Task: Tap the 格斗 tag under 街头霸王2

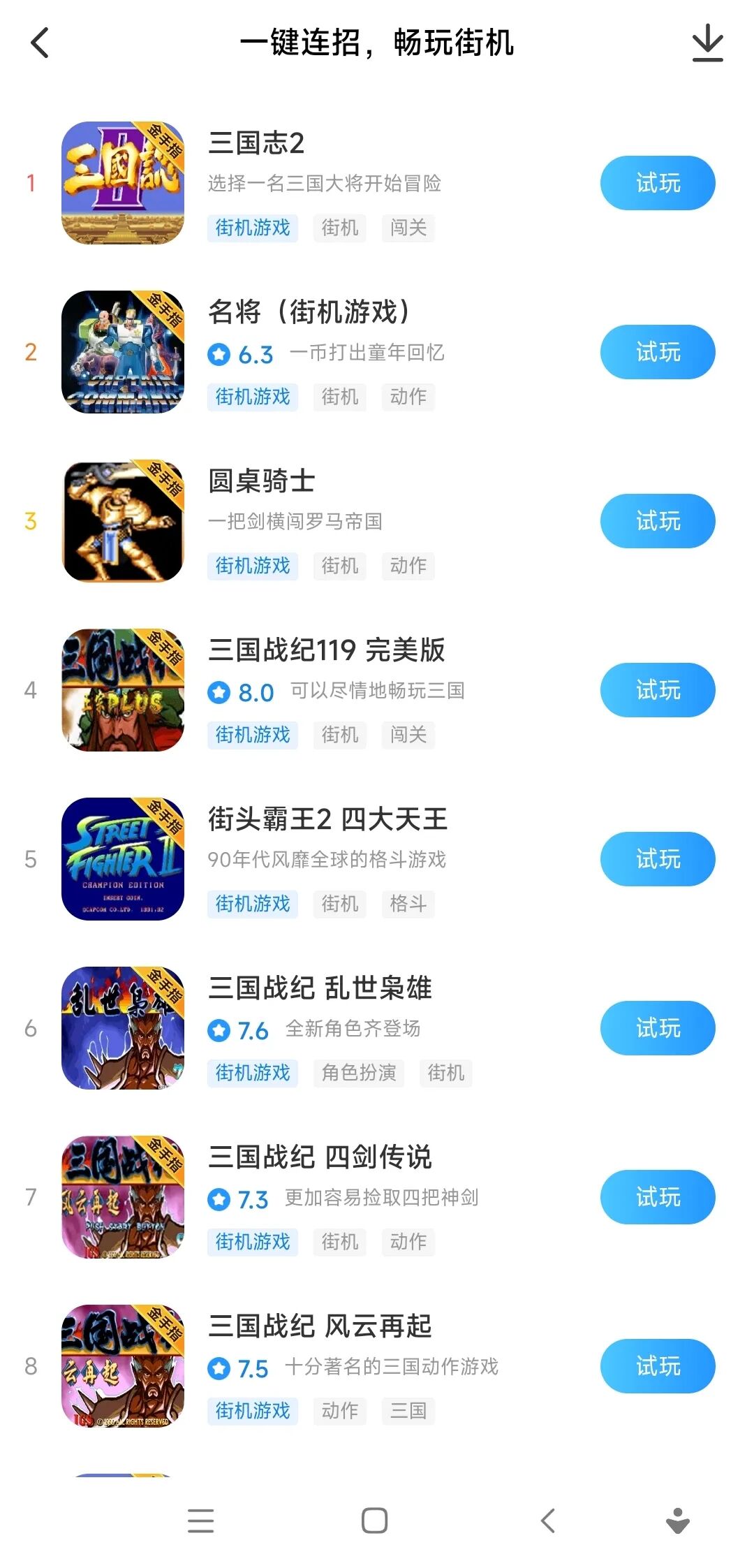Action: coord(408,904)
